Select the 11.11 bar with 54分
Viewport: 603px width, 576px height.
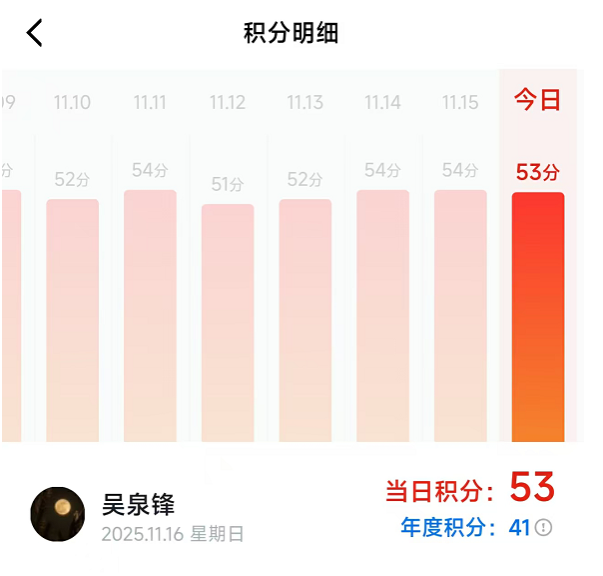click(150, 315)
